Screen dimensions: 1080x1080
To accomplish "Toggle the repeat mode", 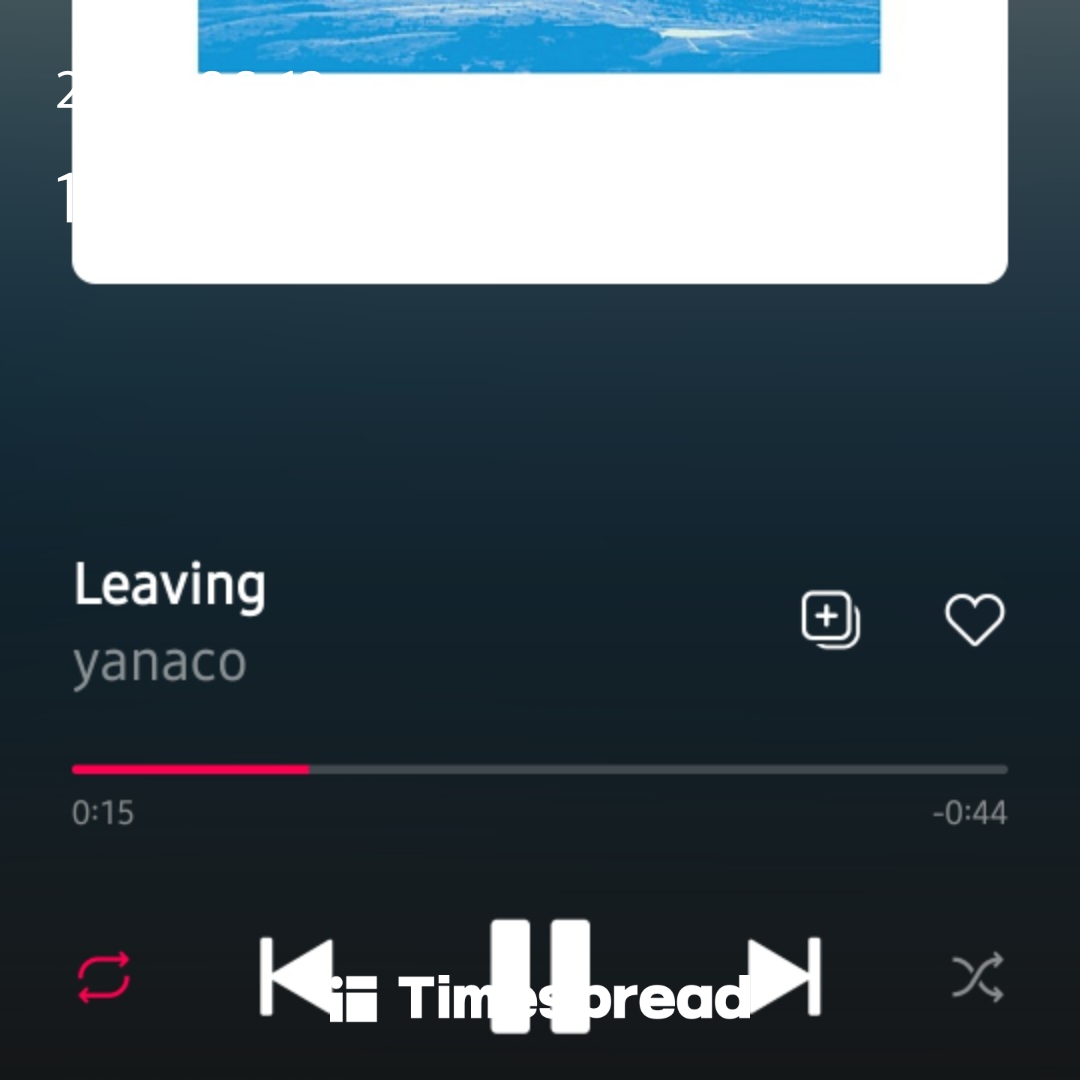I will [x=104, y=977].
